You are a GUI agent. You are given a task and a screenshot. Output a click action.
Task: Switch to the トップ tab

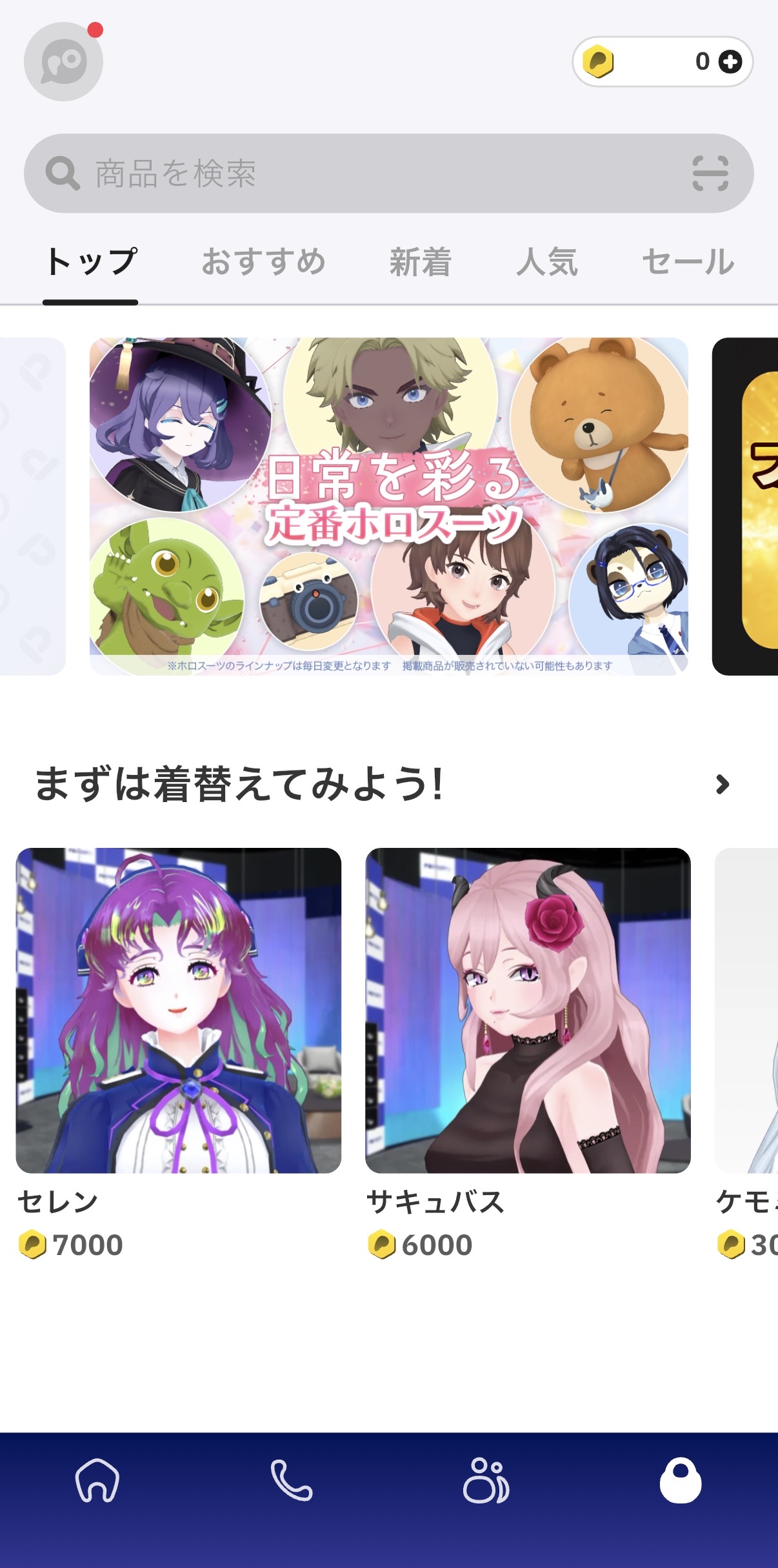click(x=91, y=263)
